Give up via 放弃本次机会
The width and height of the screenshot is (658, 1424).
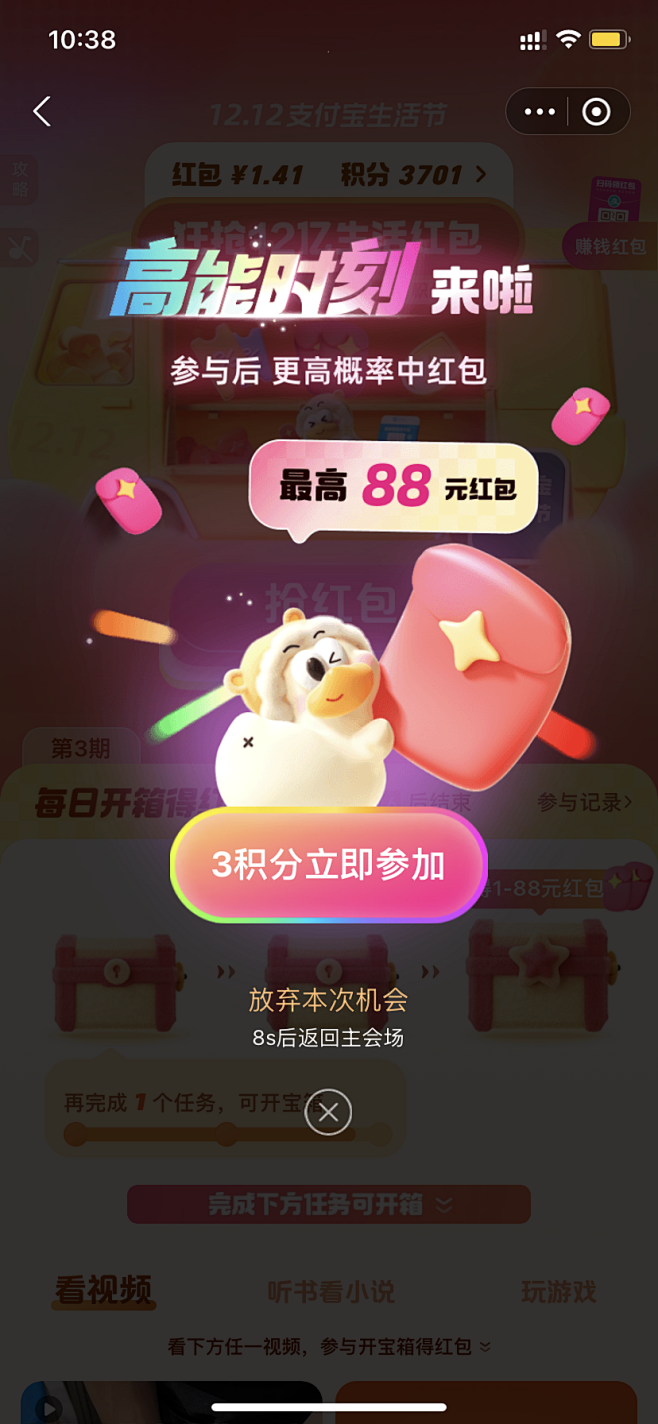click(x=328, y=1000)
